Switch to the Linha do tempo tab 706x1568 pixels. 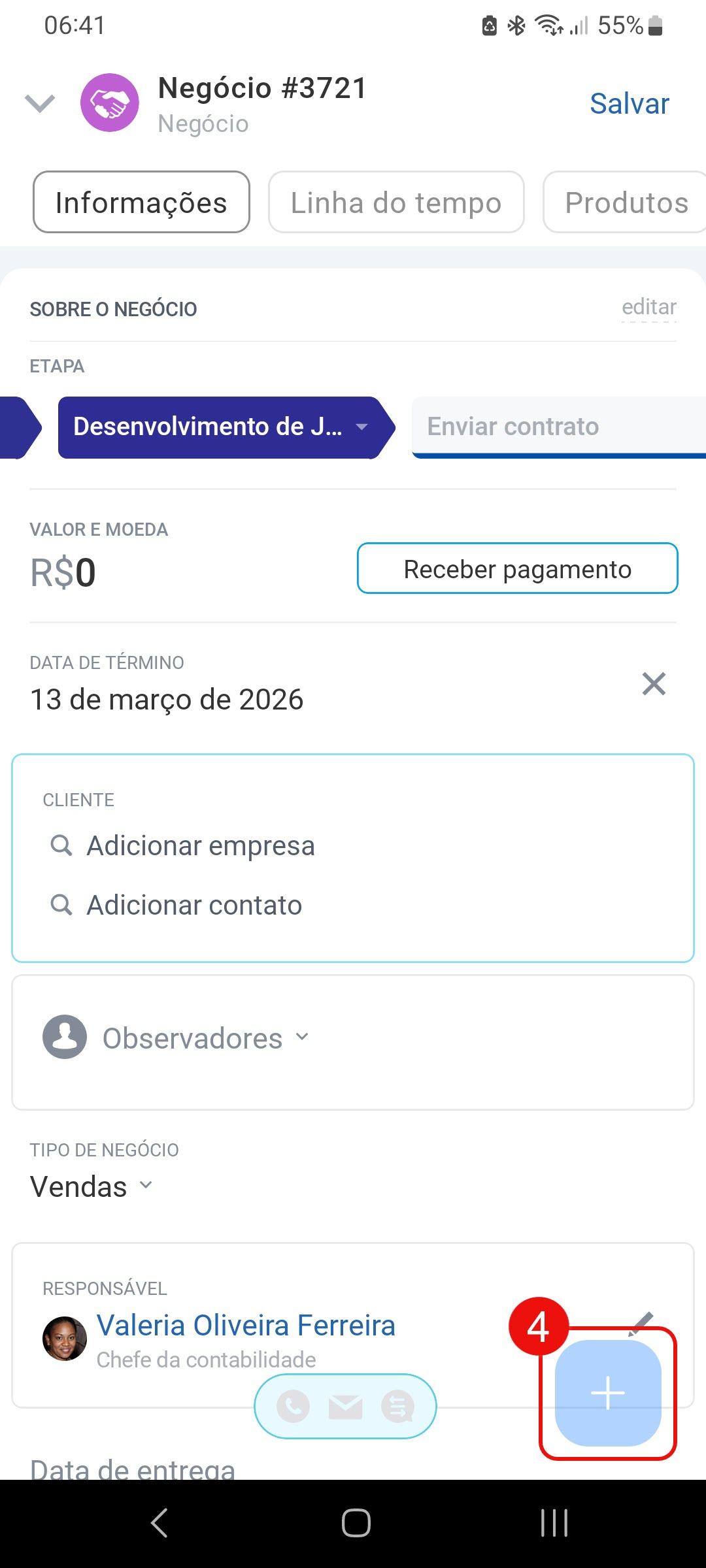395,203
